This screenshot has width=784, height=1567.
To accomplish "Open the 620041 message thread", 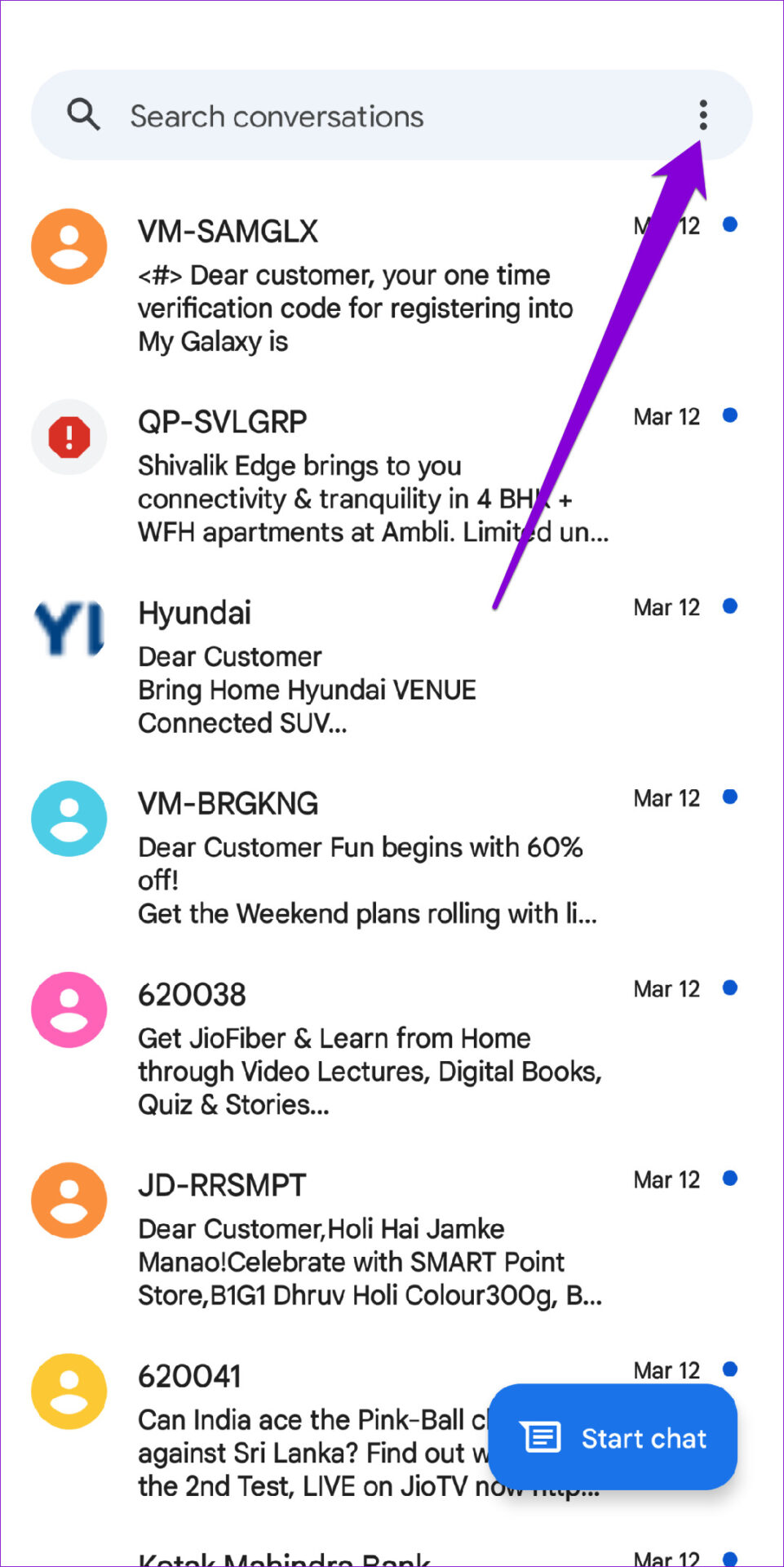I will point(245,1431).
